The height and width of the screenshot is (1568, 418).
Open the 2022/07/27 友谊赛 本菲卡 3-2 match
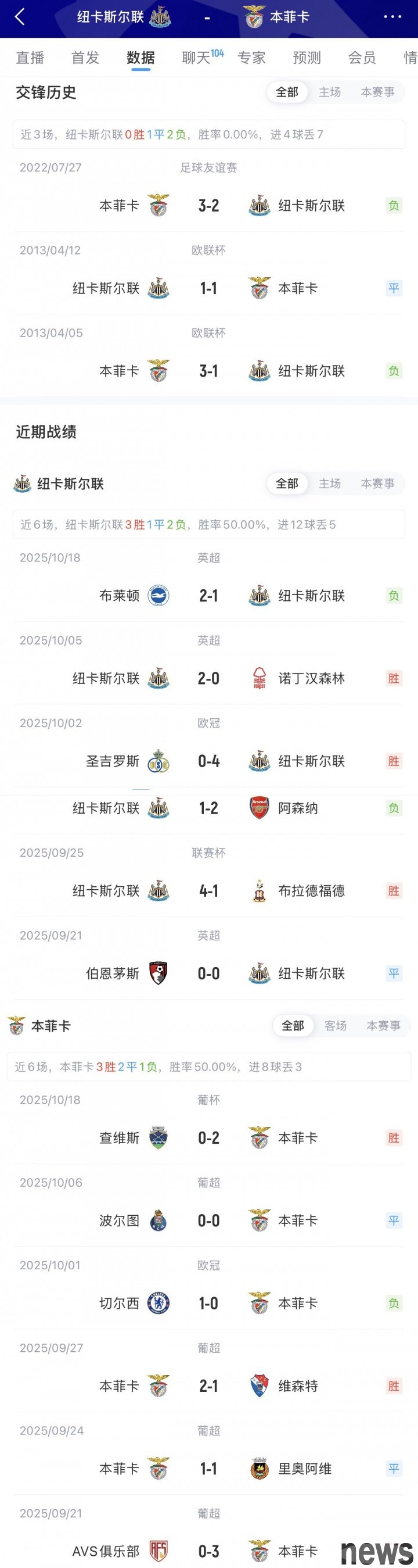[x=208, y=206]
